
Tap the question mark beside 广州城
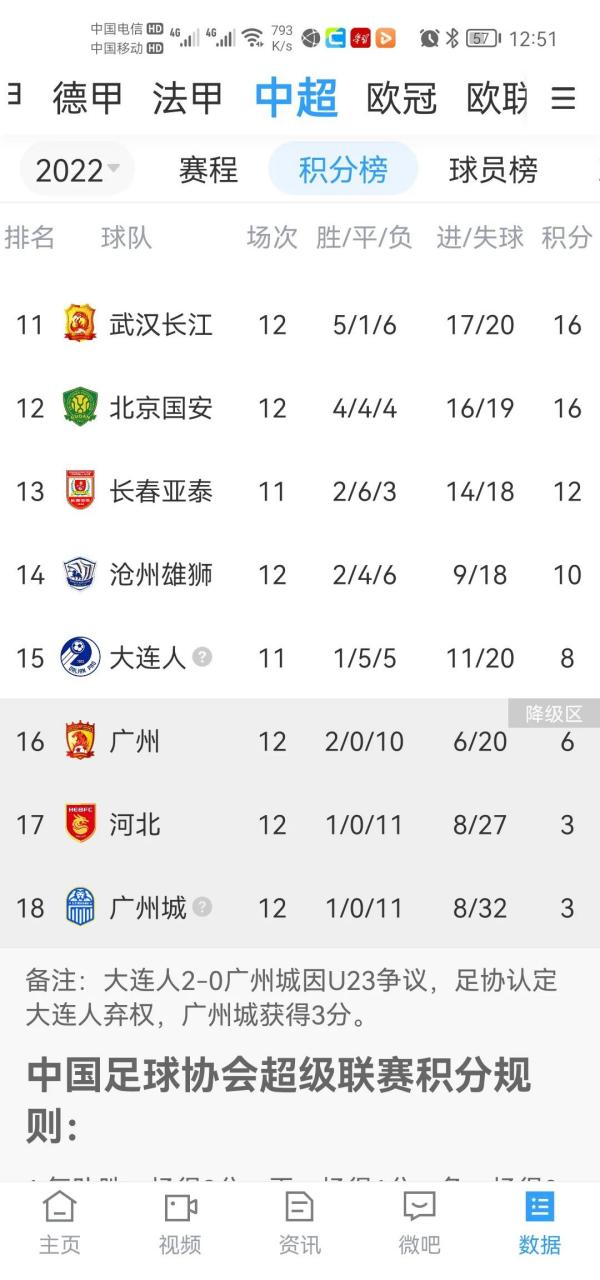(202, 907)
